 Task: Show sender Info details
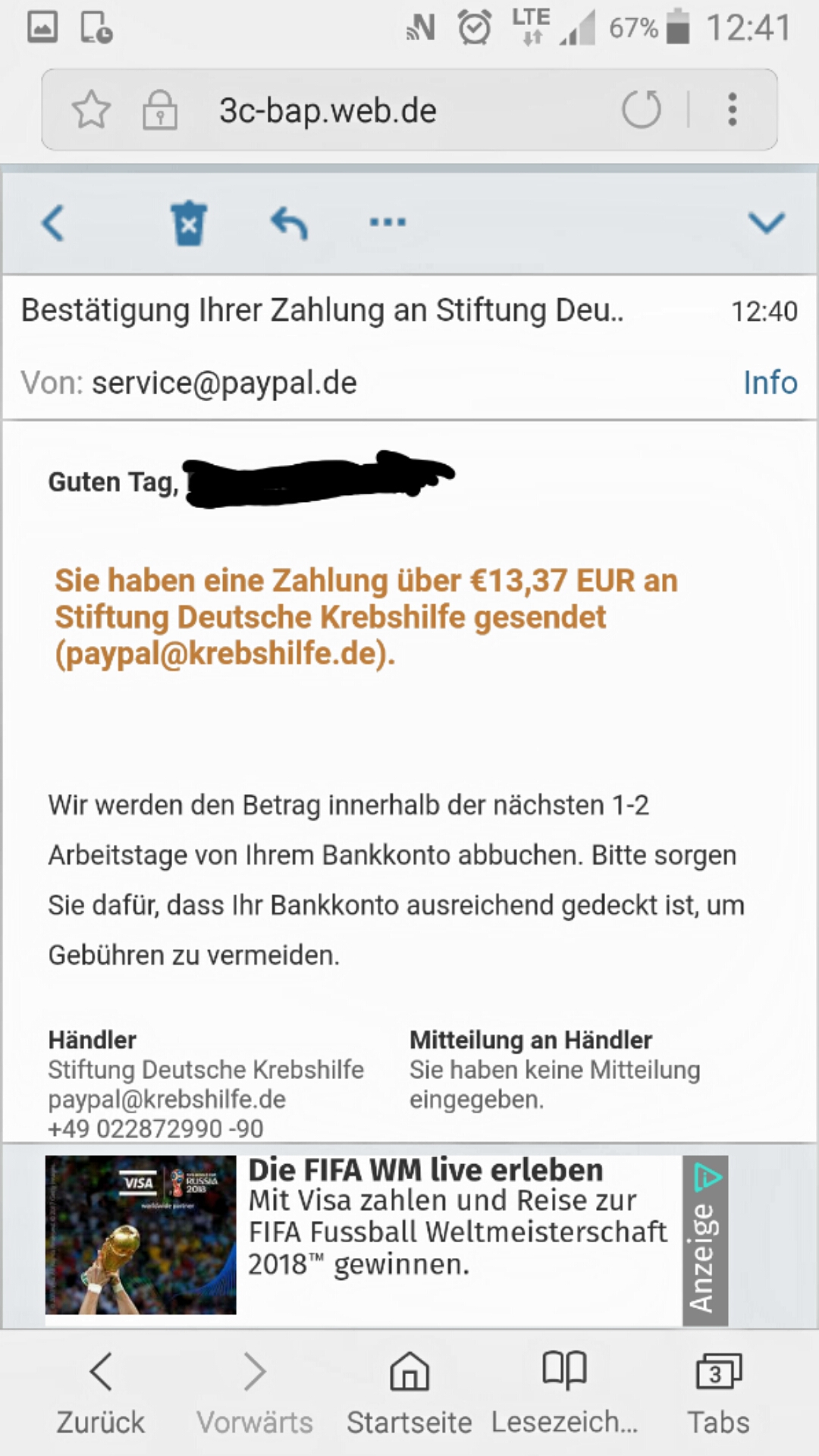pyautogui.click(x=770, y=382)
